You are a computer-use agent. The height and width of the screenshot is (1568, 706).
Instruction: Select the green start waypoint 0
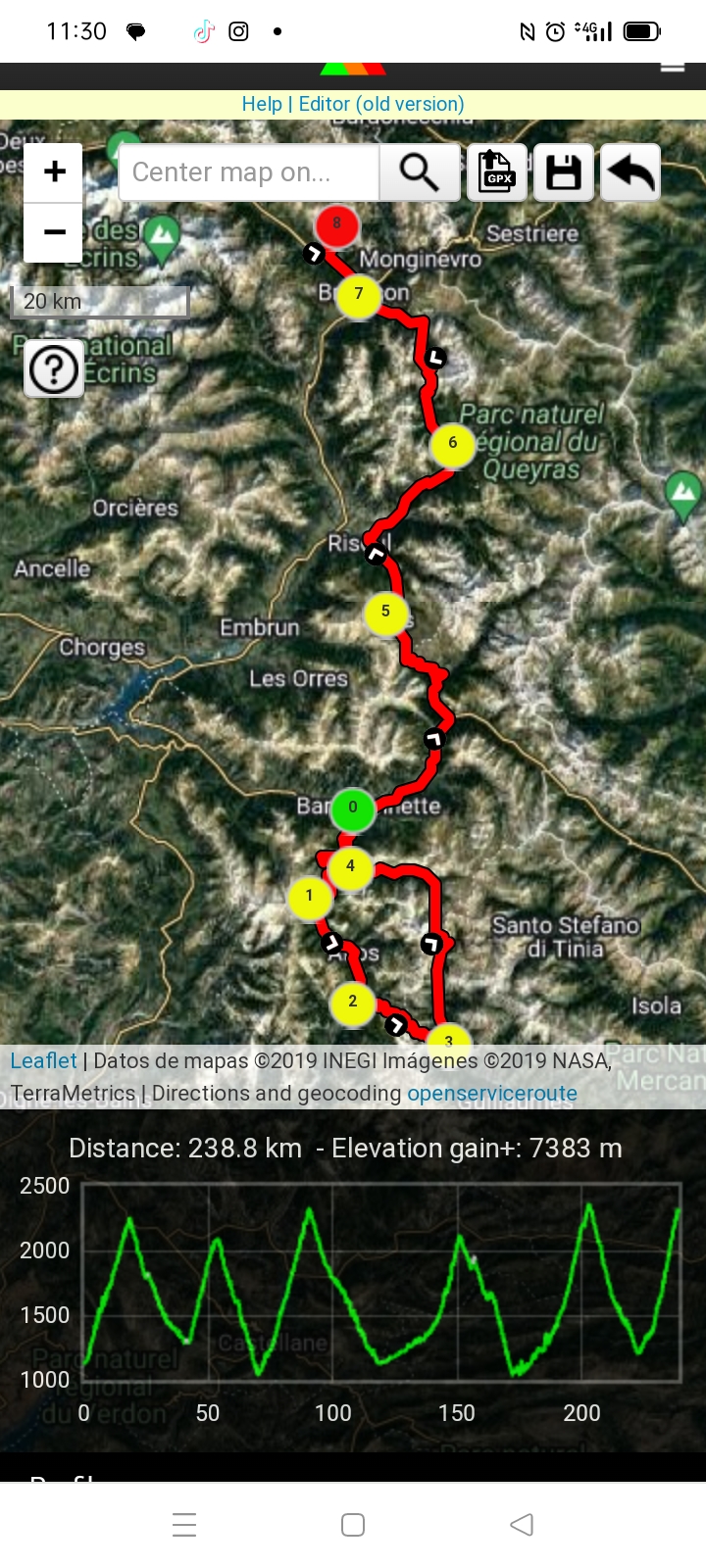[353, 809]
